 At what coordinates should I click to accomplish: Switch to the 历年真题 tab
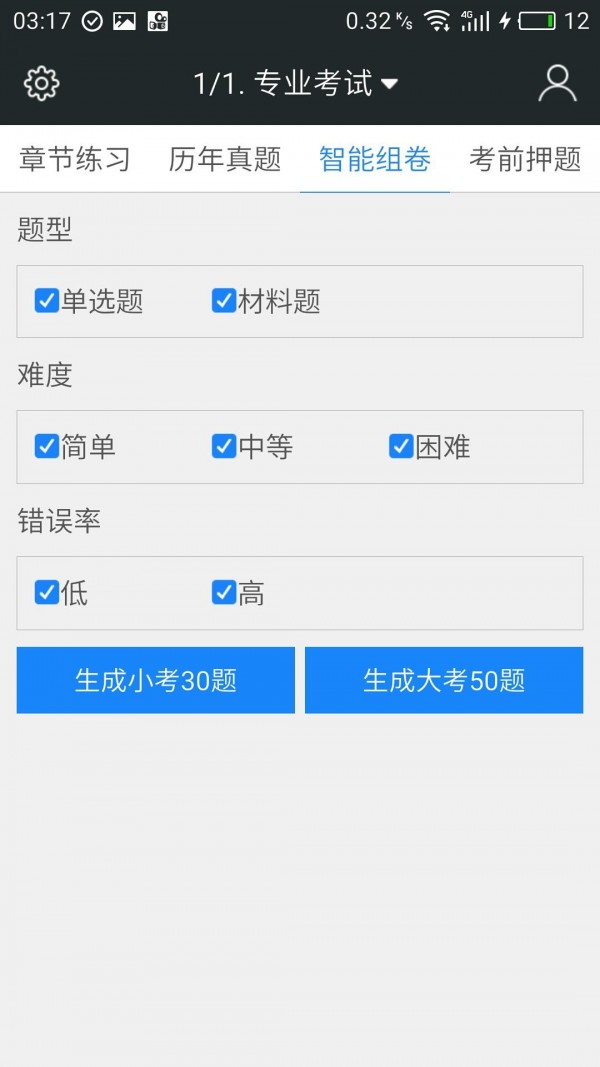(225, 159)
